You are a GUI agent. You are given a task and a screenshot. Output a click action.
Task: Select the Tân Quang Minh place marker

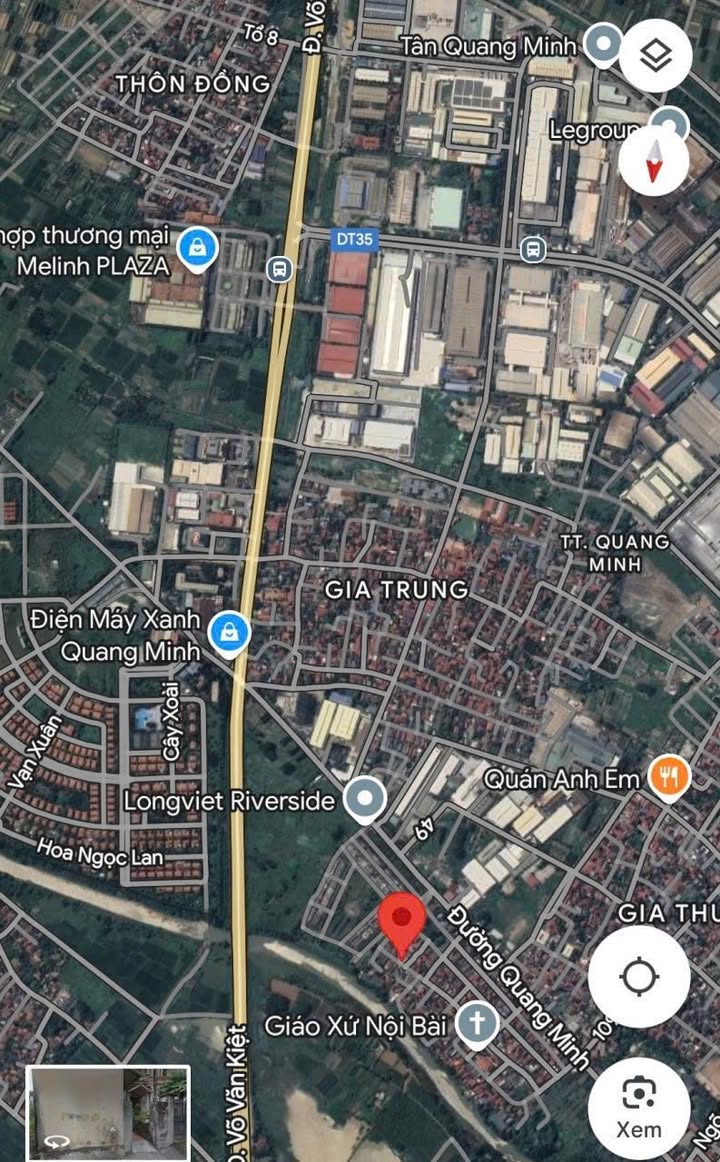click(603, 45)
